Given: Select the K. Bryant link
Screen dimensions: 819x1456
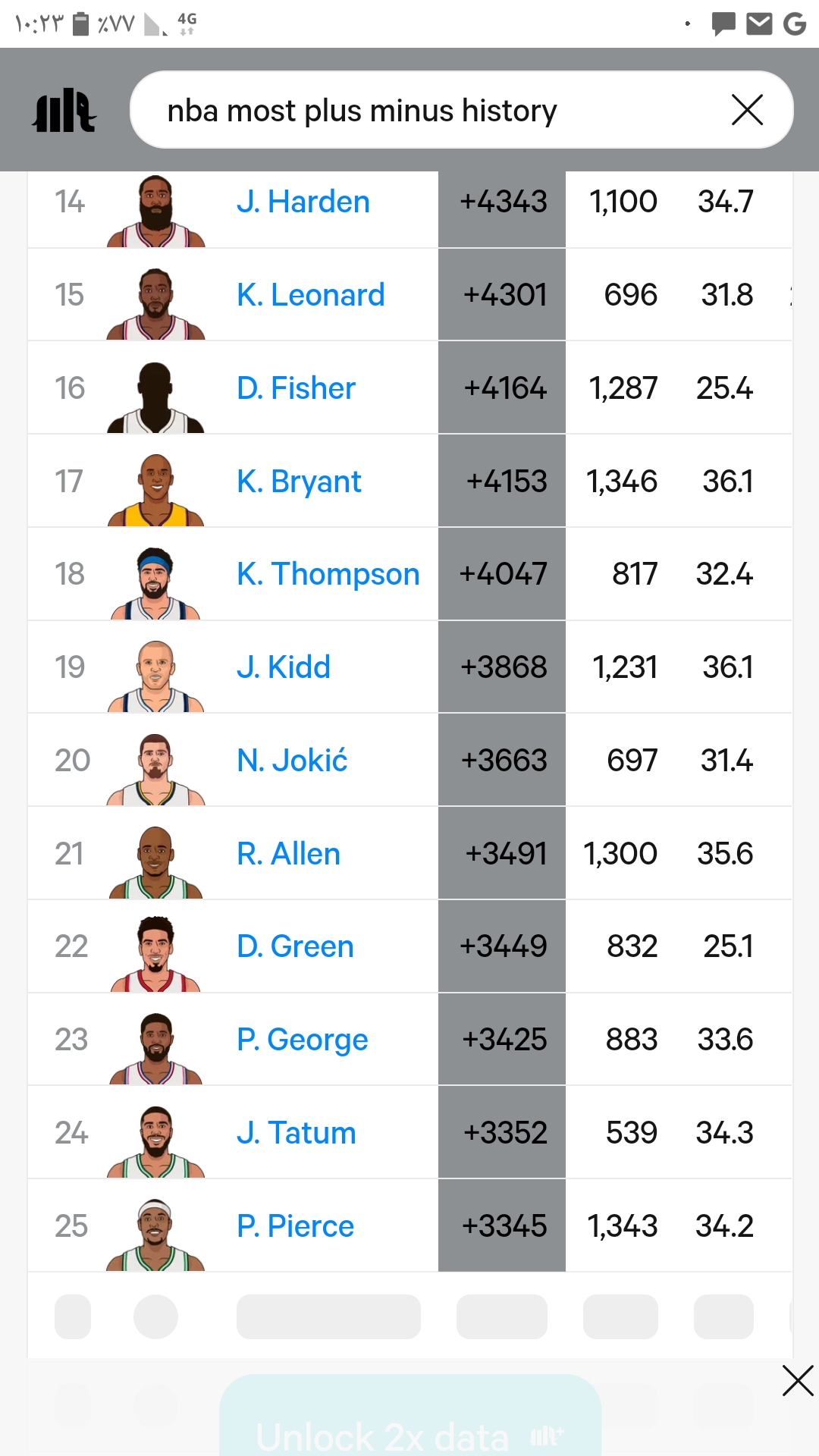Looking at the screenshot, I should [x=299, y=482].
